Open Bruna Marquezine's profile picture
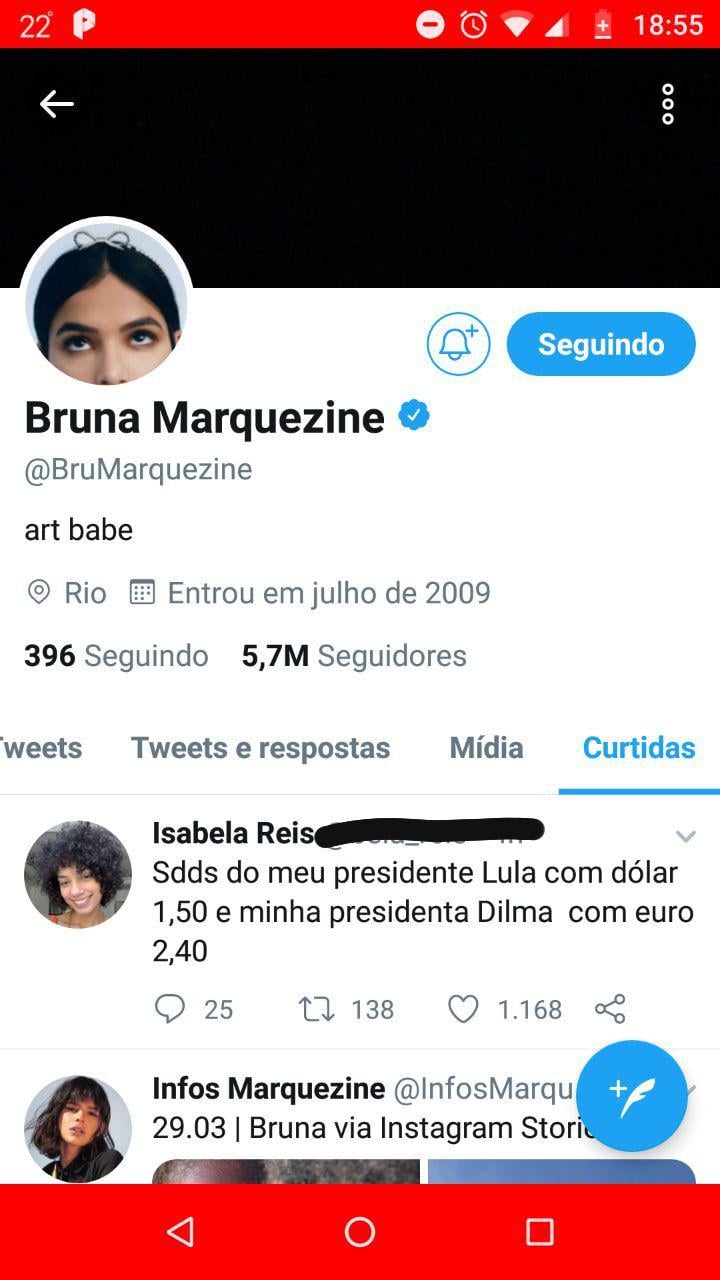The width and height of the screenshot is (720, 1280). point(106,303)
